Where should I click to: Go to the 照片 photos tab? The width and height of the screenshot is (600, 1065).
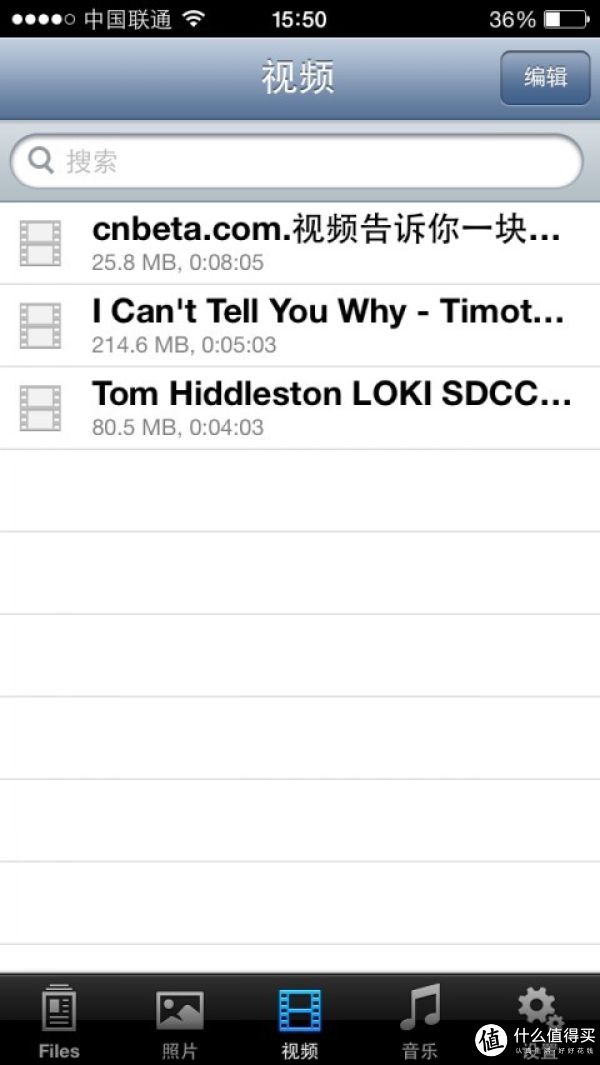[179, 1019]
